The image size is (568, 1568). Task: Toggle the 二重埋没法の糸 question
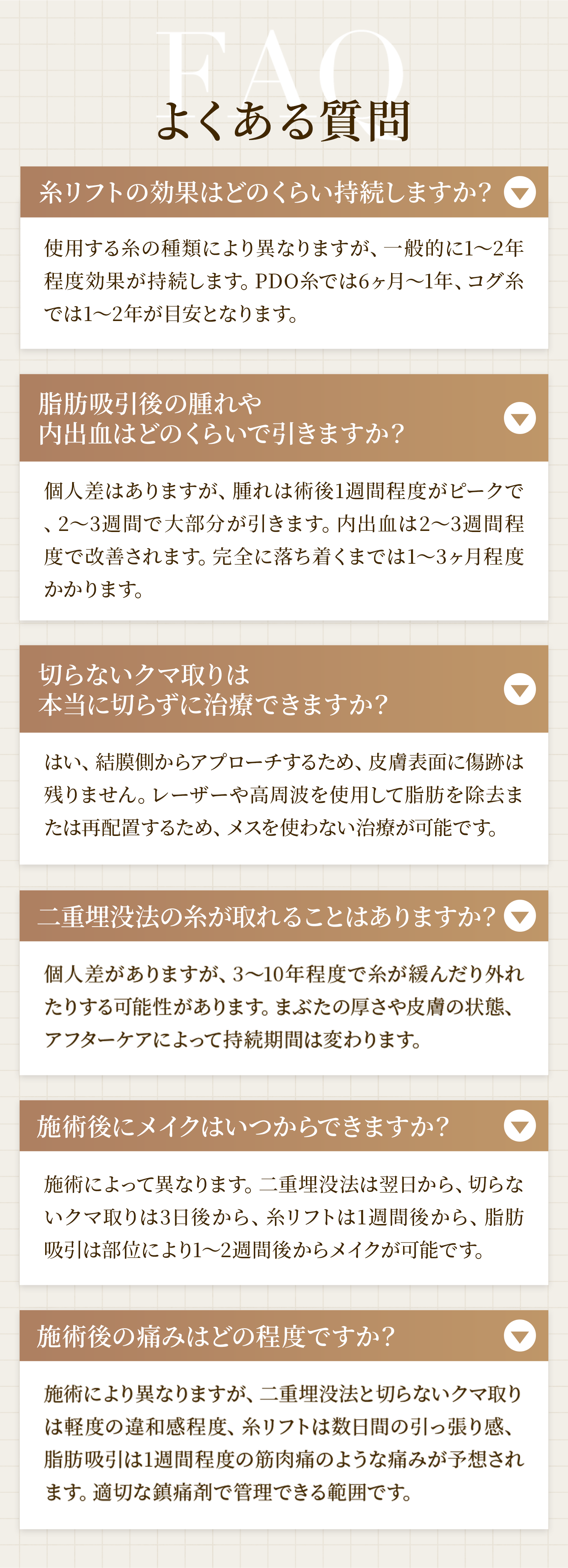519,915
